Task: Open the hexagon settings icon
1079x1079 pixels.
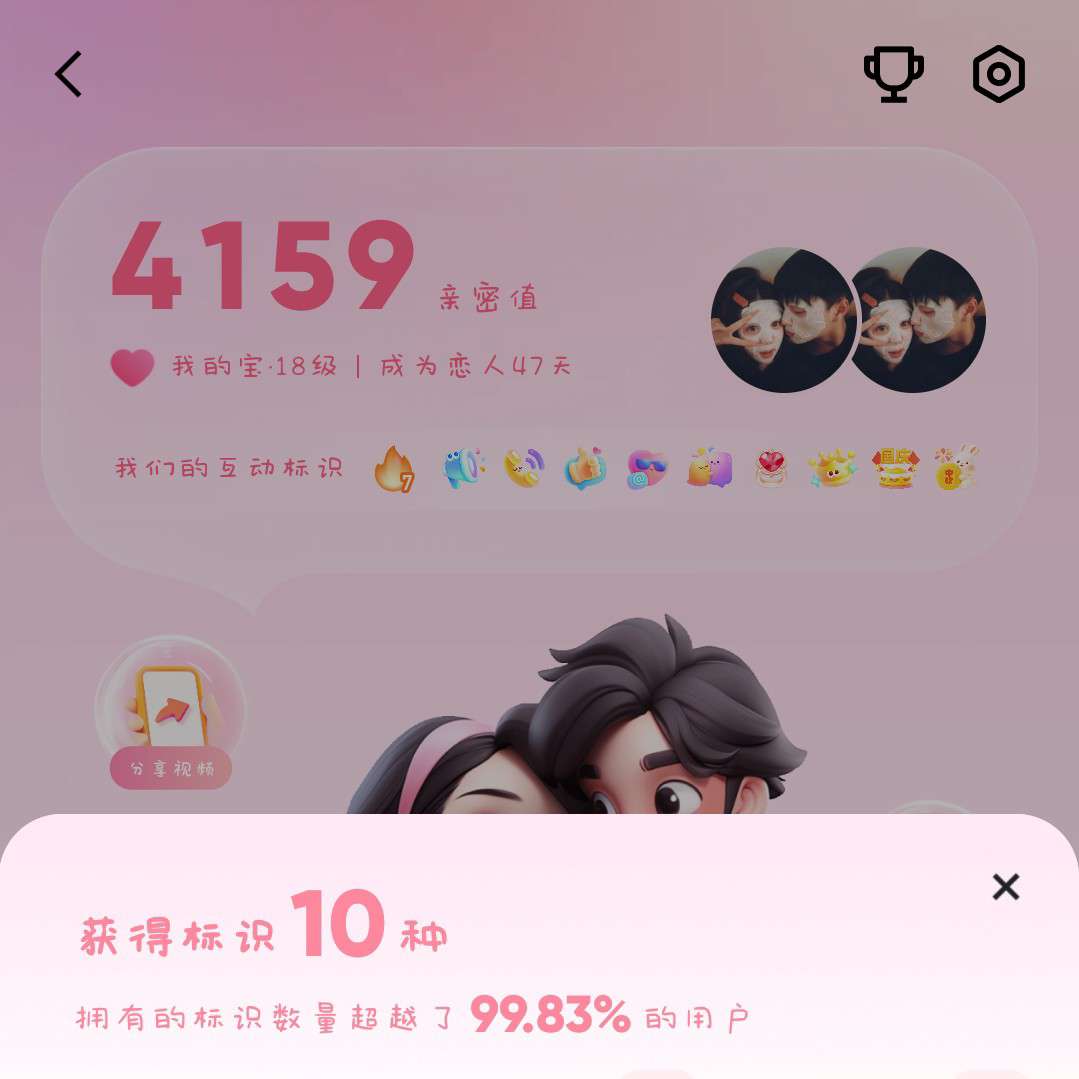Action: (998, 74)
